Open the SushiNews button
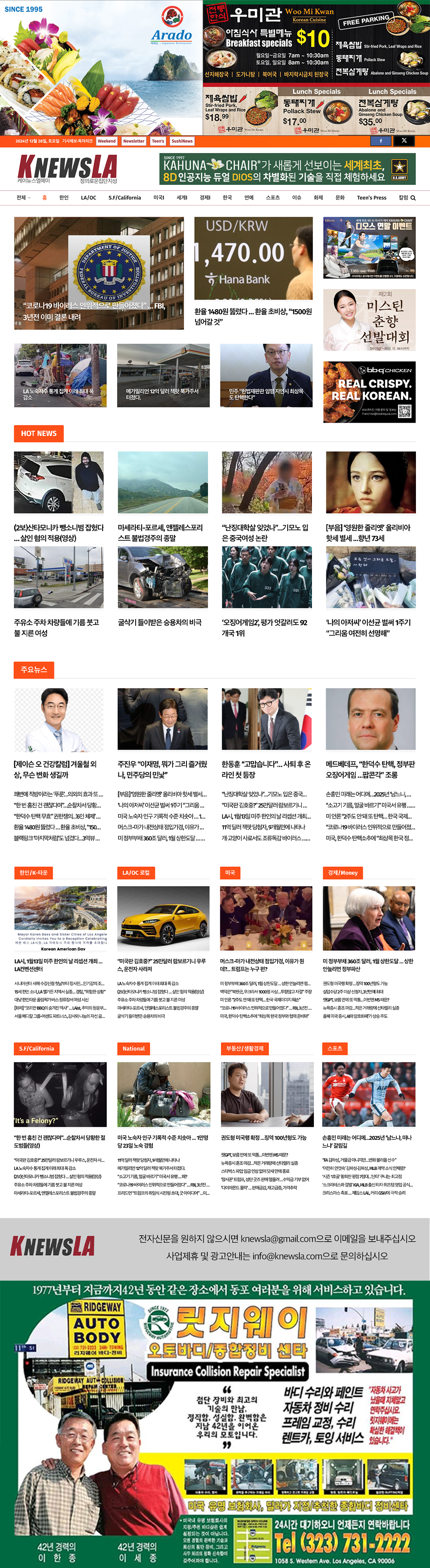Viewport: 430px width, 1568px height. pyautogui.click(x=182, y=141)
